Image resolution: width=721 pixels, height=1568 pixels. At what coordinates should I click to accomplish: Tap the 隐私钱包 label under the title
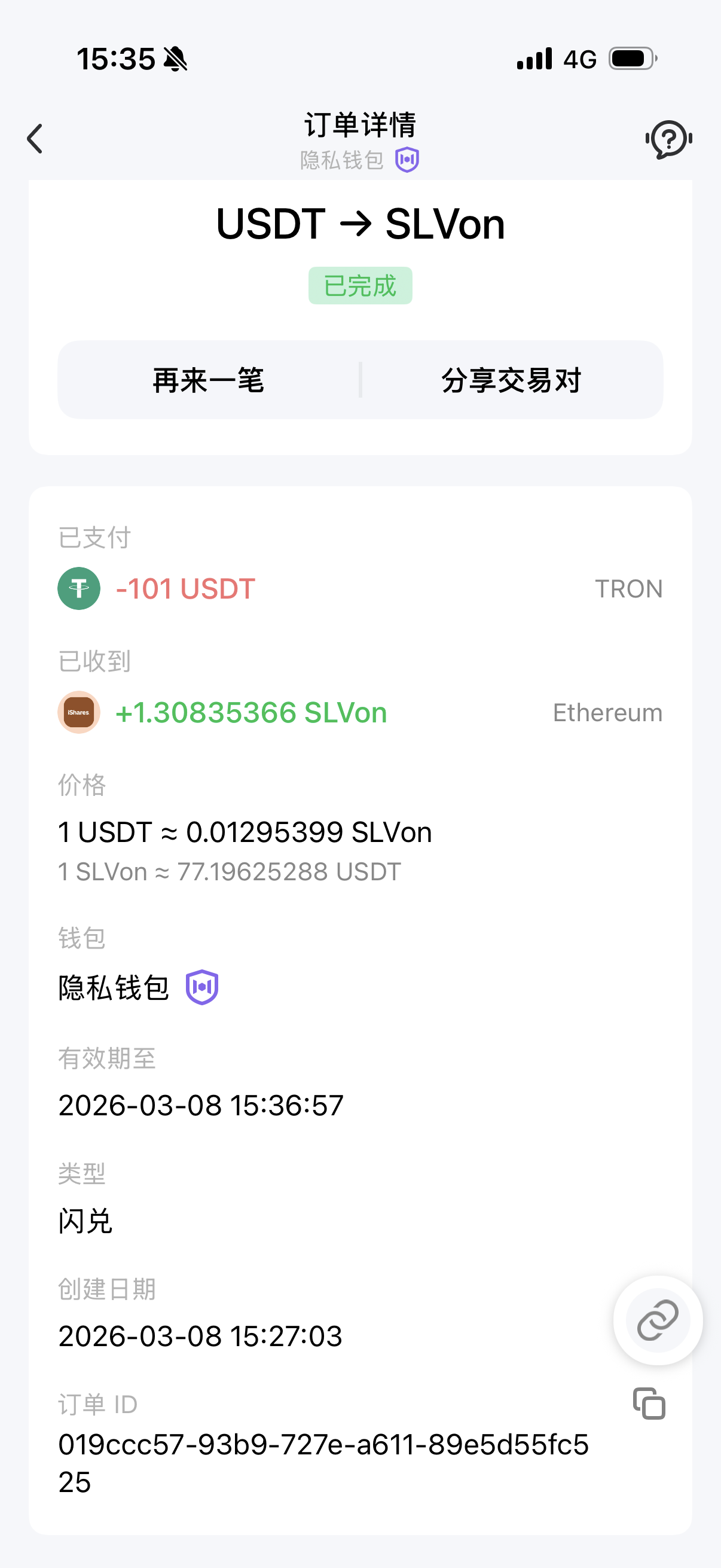coord(342,161)
